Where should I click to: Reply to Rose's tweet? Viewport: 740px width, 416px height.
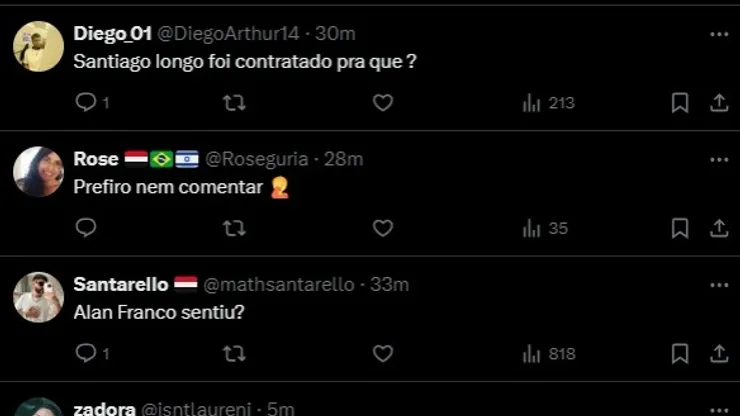click(86, 228)
